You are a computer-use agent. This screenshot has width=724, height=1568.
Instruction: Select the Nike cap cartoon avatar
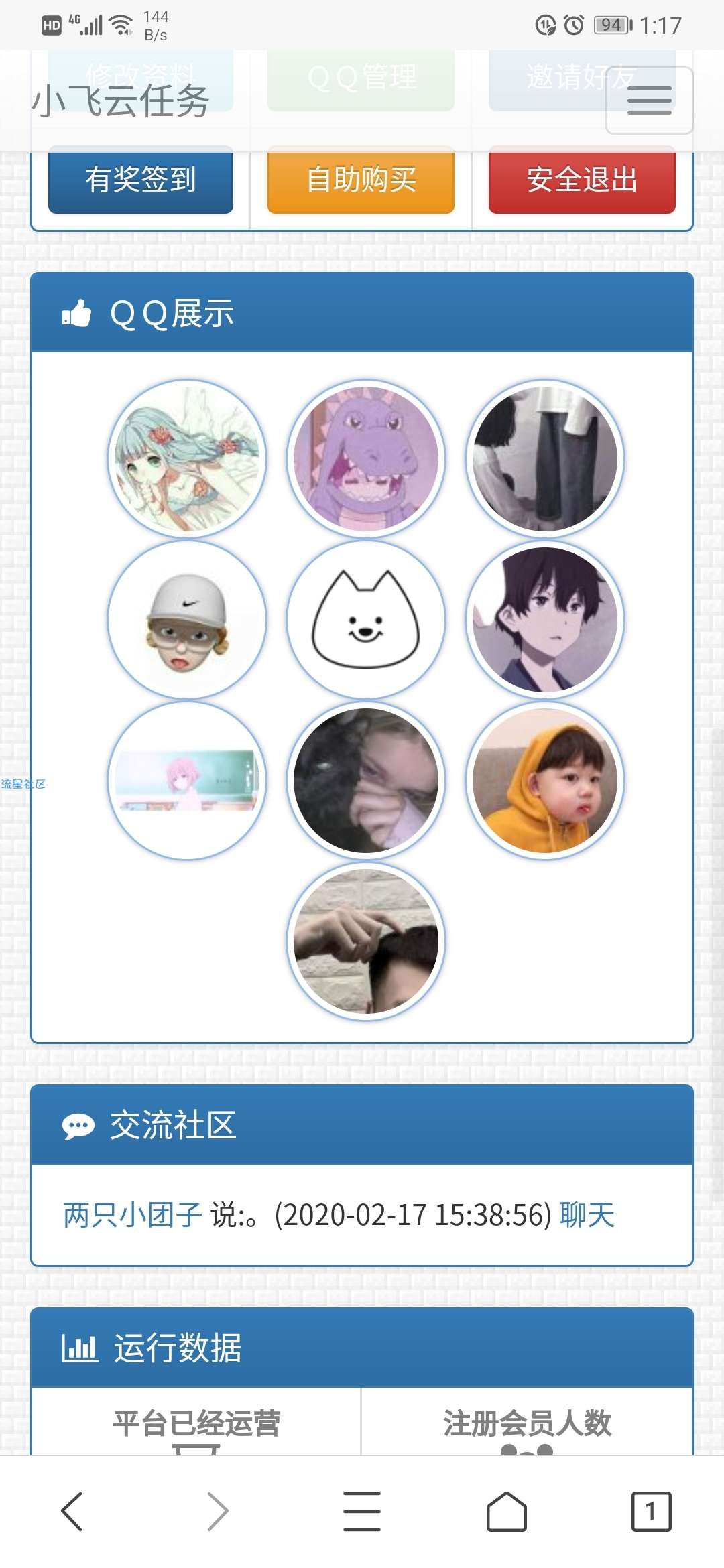[x=187, y=620]
